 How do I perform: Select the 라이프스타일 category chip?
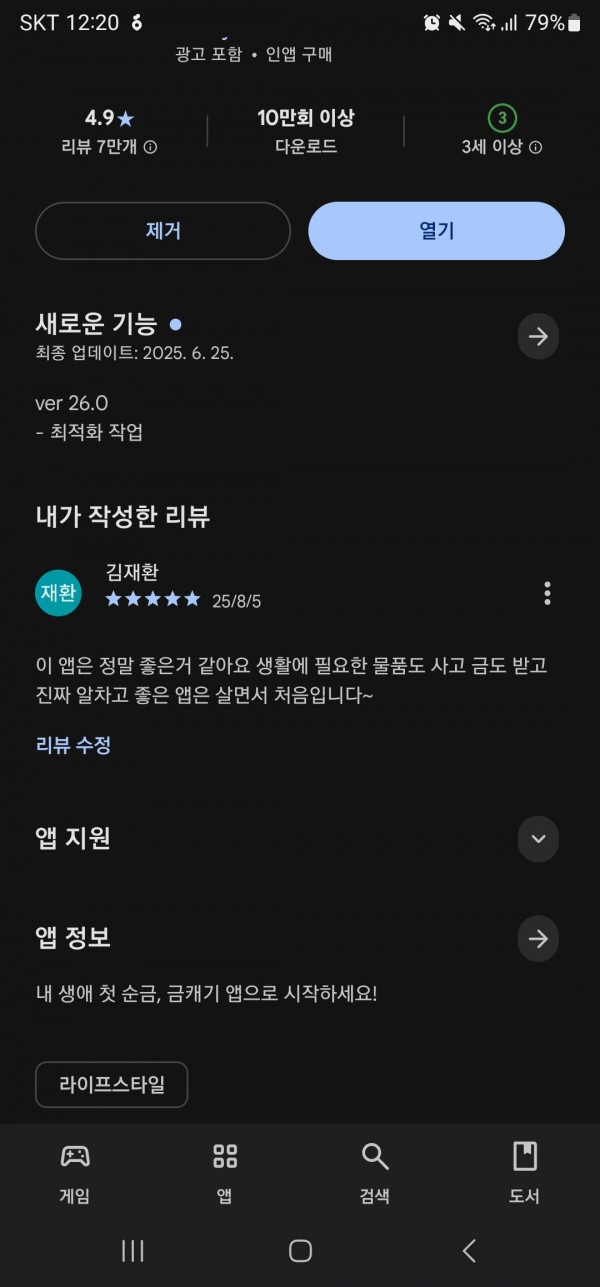click(111, 1084)
